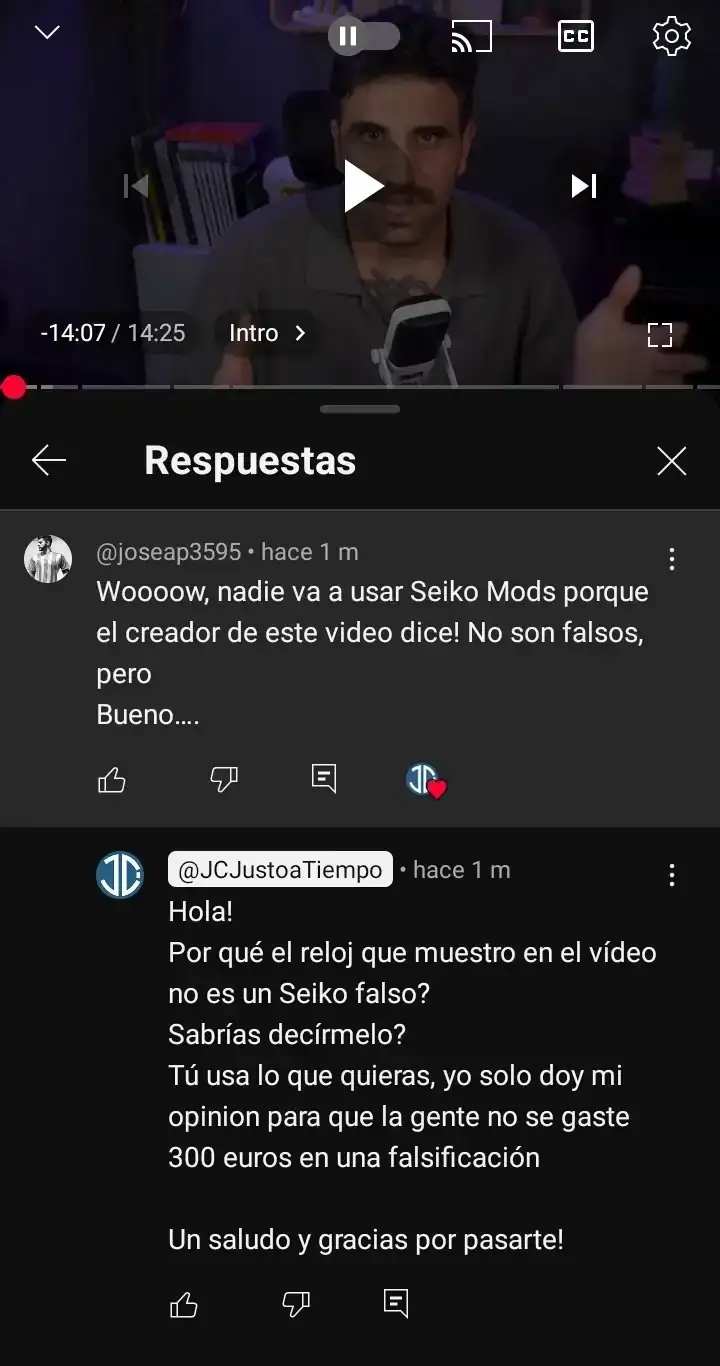Dislike the comment by @joseap3595

(x=224, y=780)
